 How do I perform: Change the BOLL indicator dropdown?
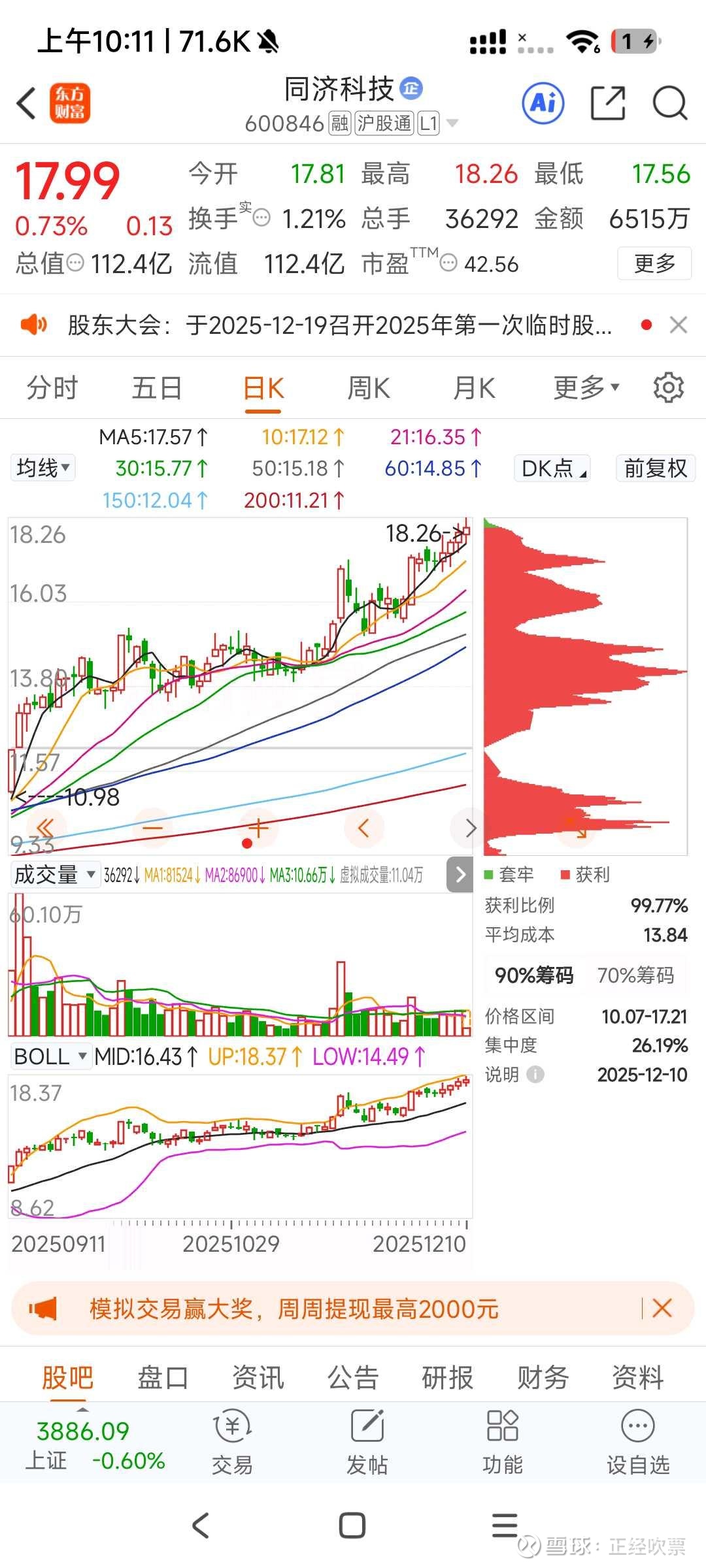(x=50, y=1056)
